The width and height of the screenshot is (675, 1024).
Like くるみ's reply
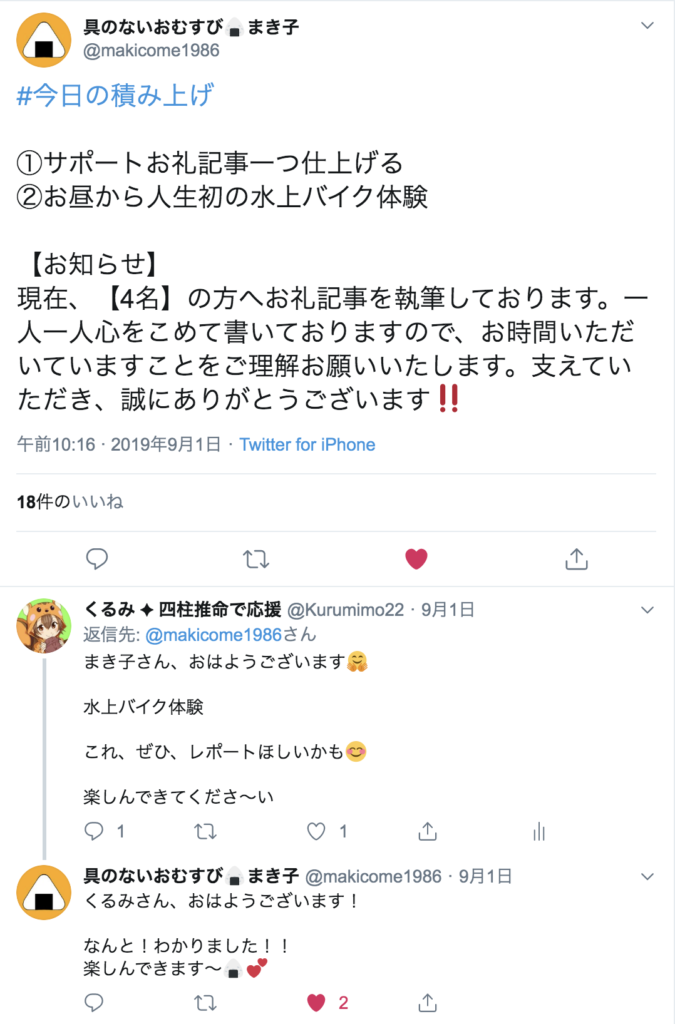pyautogui.click(x=316, y=831)
